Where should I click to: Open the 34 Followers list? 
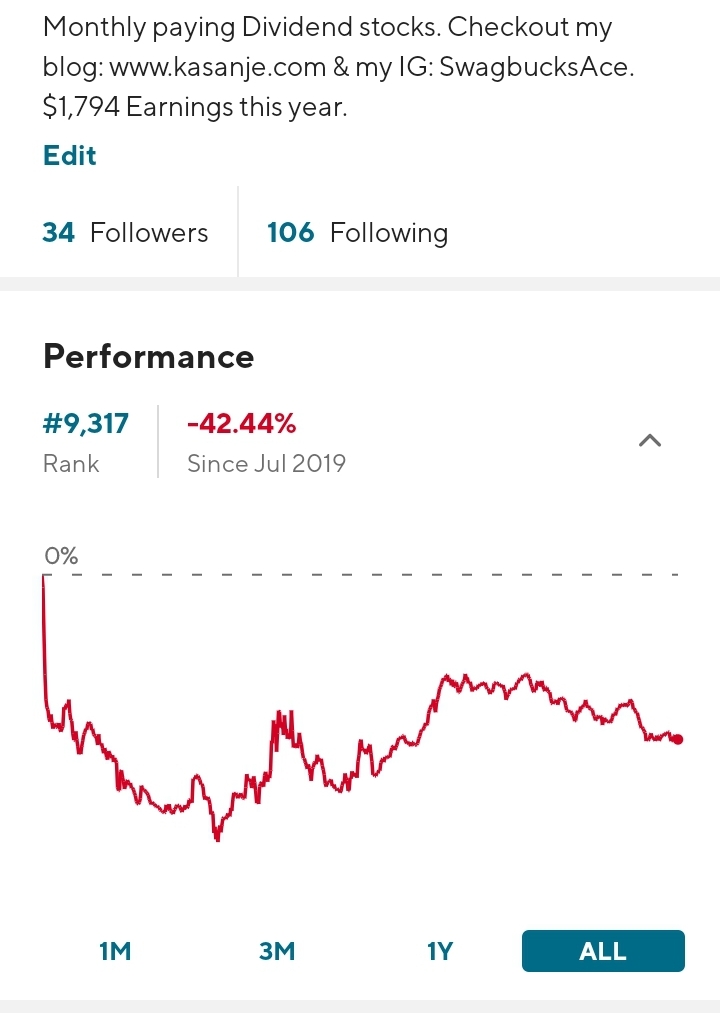[x=125, y=233]
